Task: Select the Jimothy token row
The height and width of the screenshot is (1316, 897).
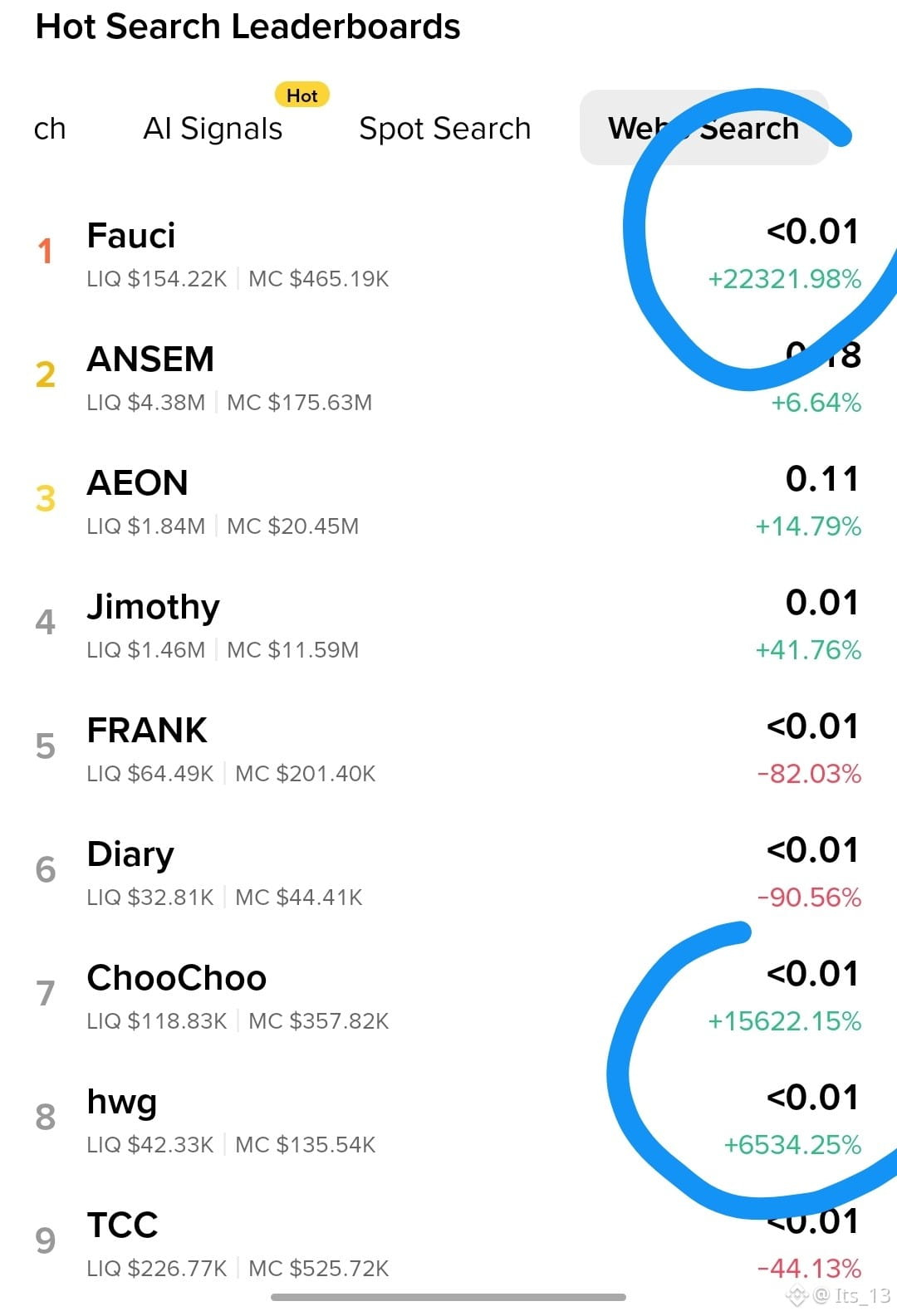Action: [448, 625]
